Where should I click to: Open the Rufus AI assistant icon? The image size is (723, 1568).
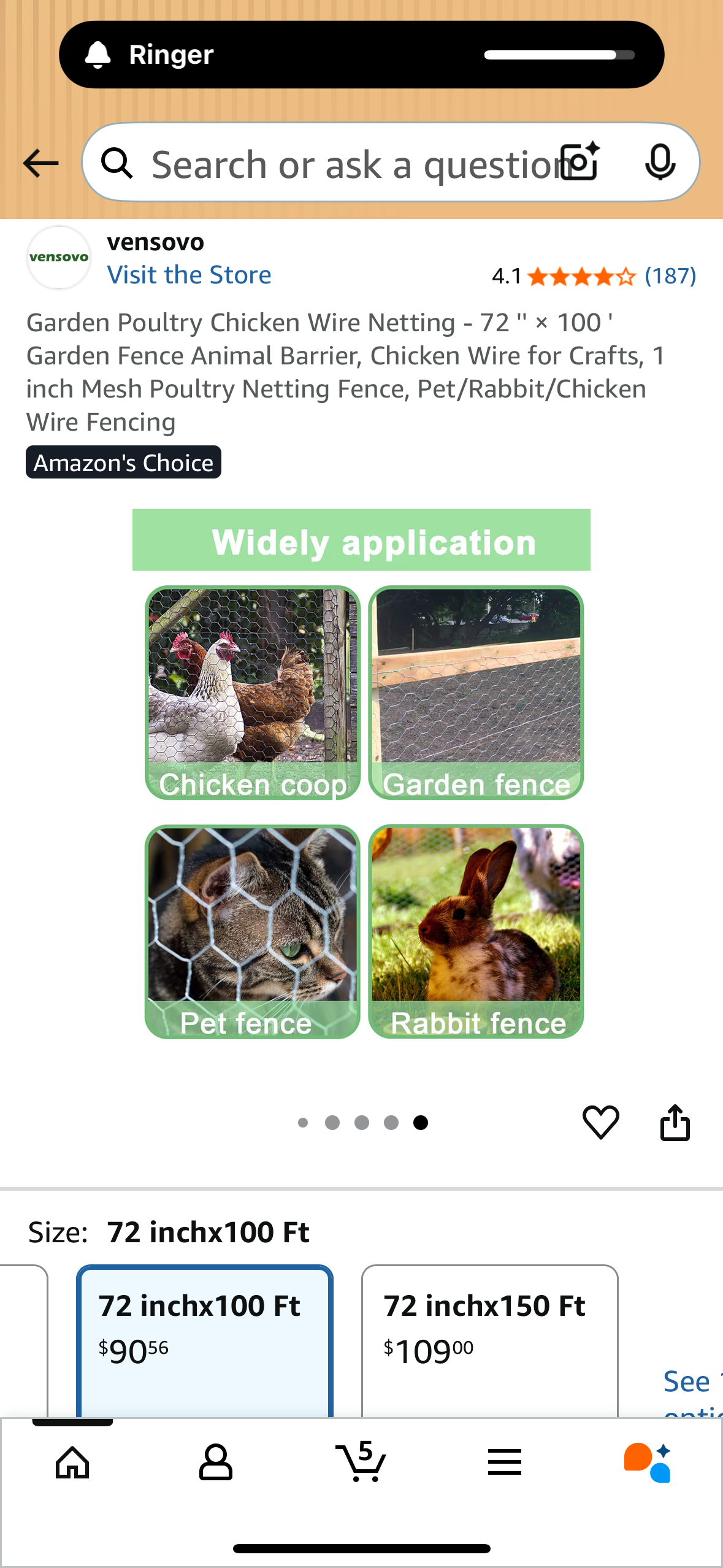click(x=650, y=1462)
